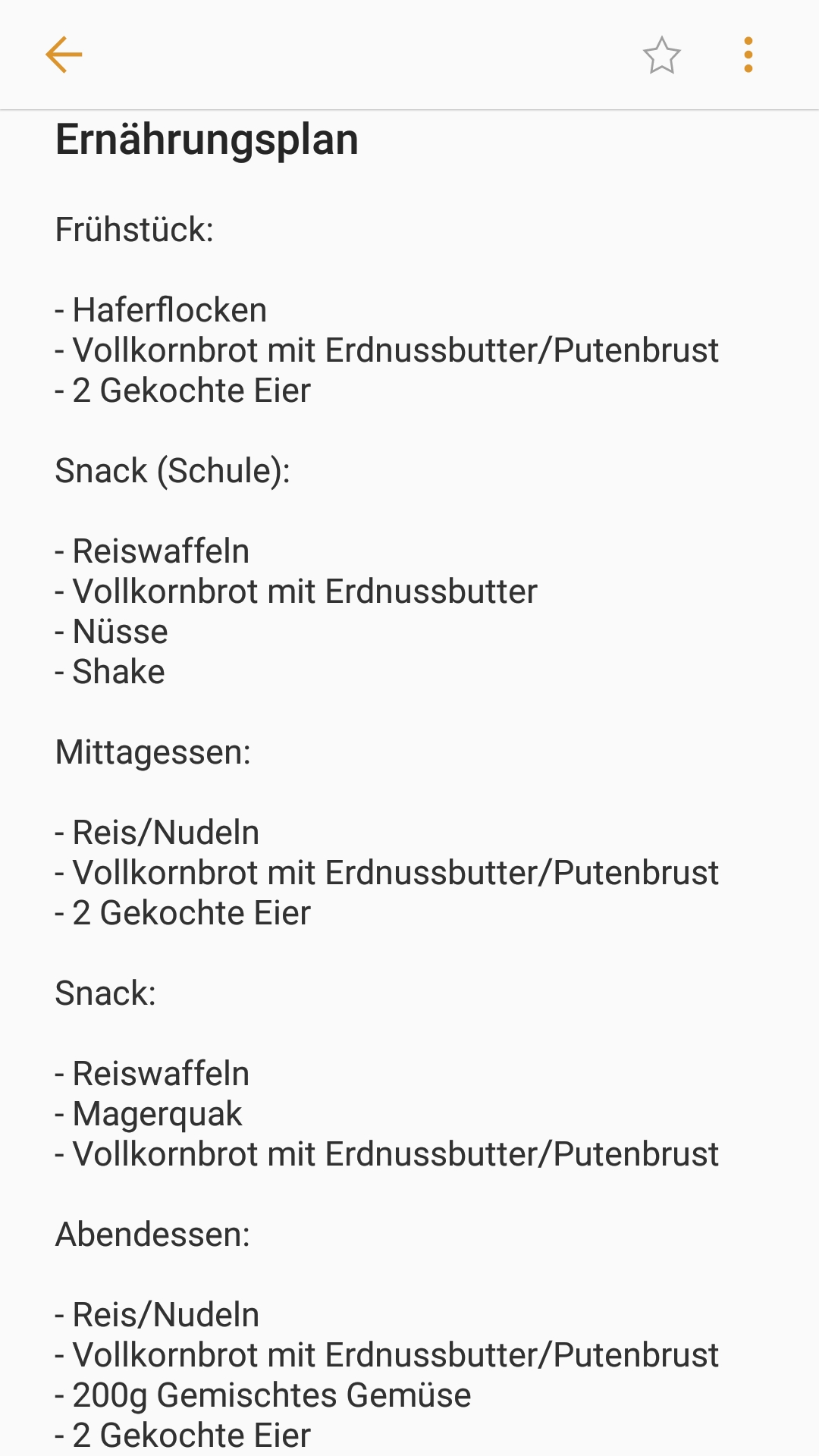This screenshot has height=1456, width=819.
Task: Open the three-dot overflow menu
Action: [x=748, y=55]
